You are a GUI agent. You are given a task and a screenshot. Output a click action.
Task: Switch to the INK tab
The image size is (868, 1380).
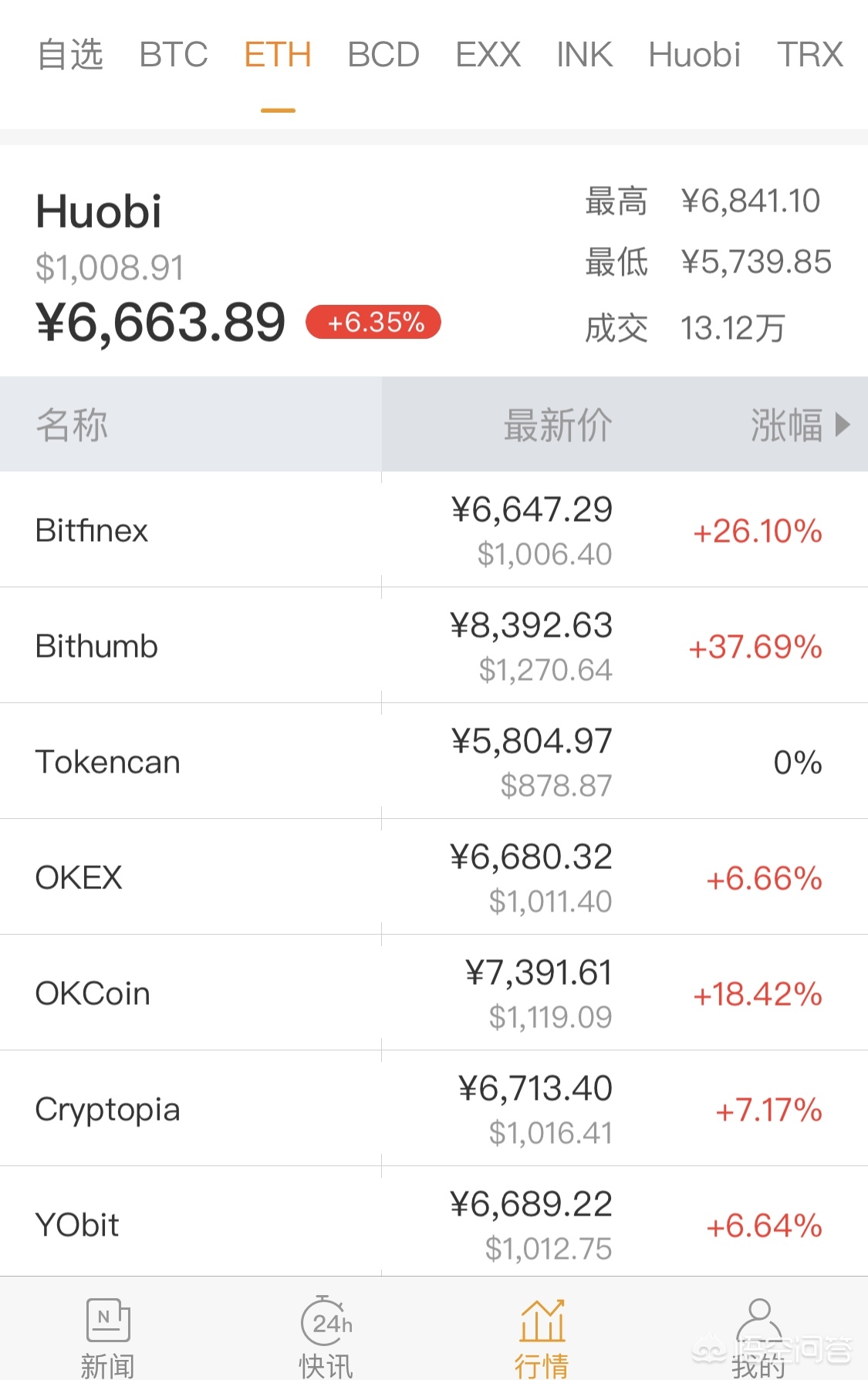[x=584, y=56]
